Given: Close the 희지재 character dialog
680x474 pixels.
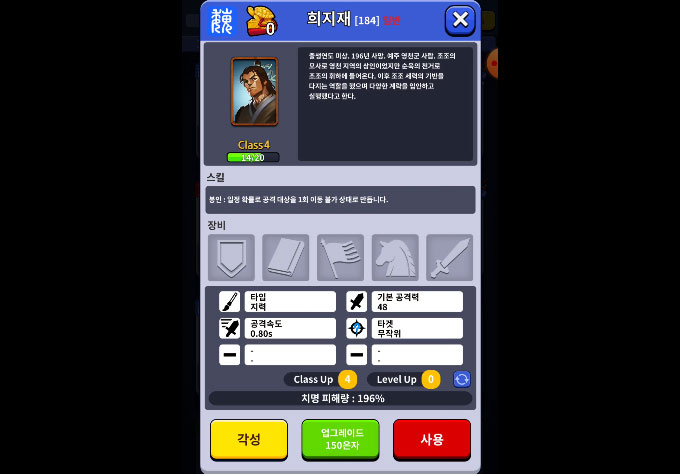Looking at the screenshot, I should [459, 19].
